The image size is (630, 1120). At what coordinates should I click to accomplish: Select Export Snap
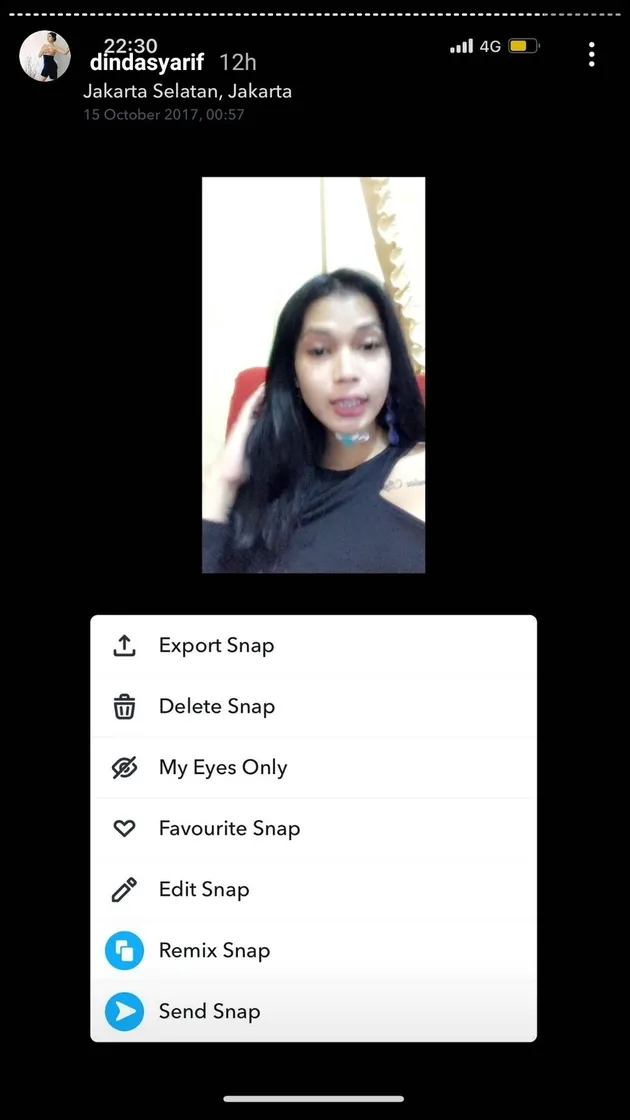click(216, 646)
